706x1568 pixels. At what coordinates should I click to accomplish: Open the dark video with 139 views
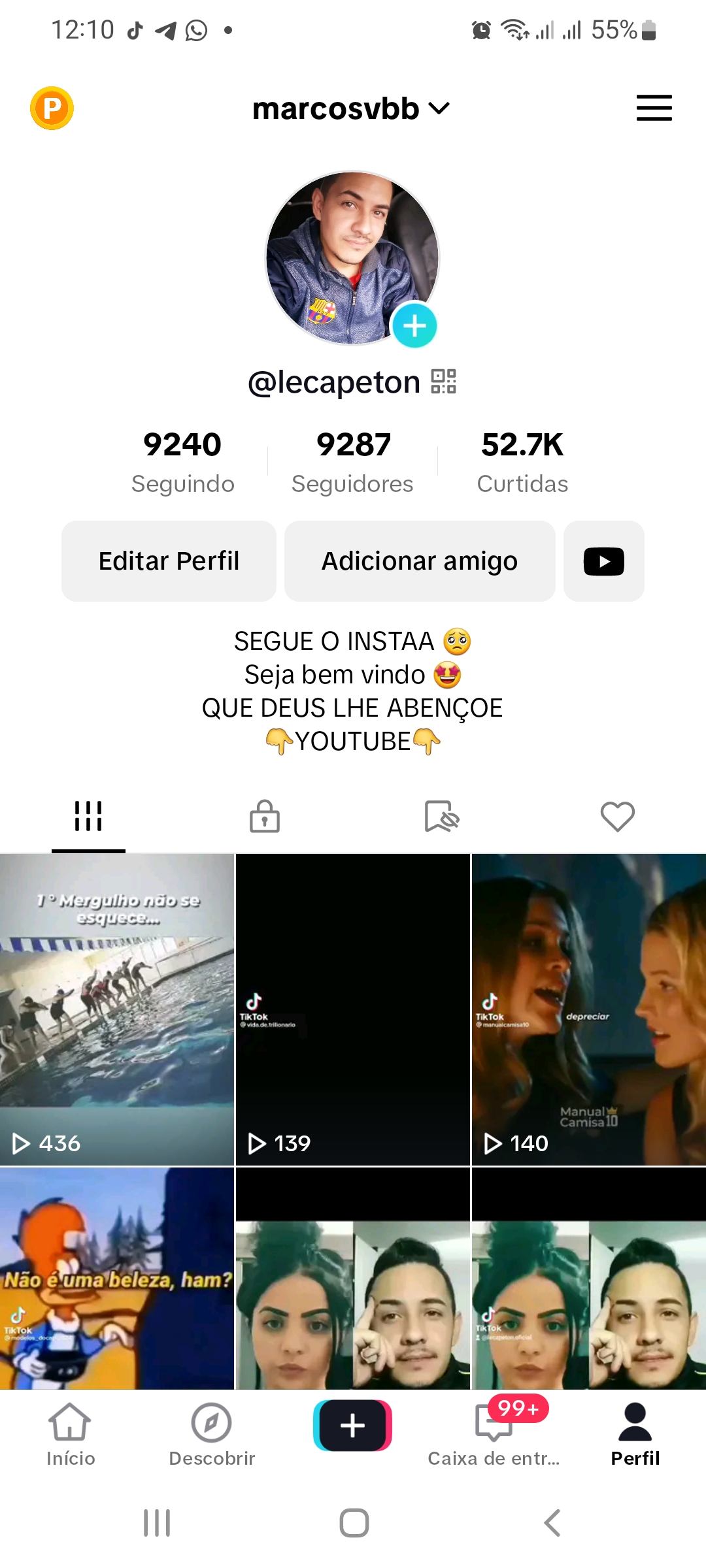point(352,1009)
